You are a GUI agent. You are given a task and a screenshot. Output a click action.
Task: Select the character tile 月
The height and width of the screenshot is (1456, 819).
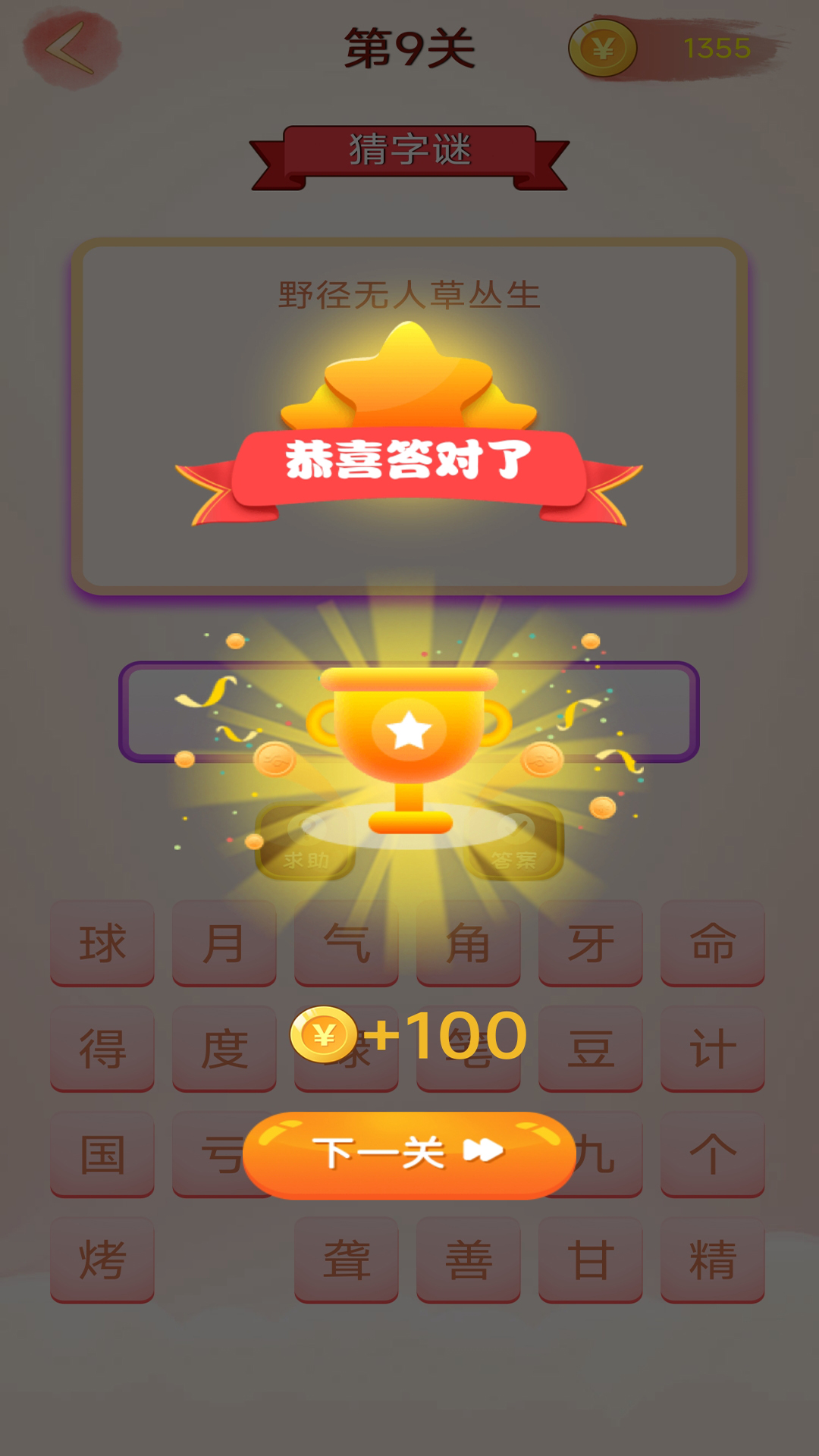pyautogui.click(x=224, y=943)
